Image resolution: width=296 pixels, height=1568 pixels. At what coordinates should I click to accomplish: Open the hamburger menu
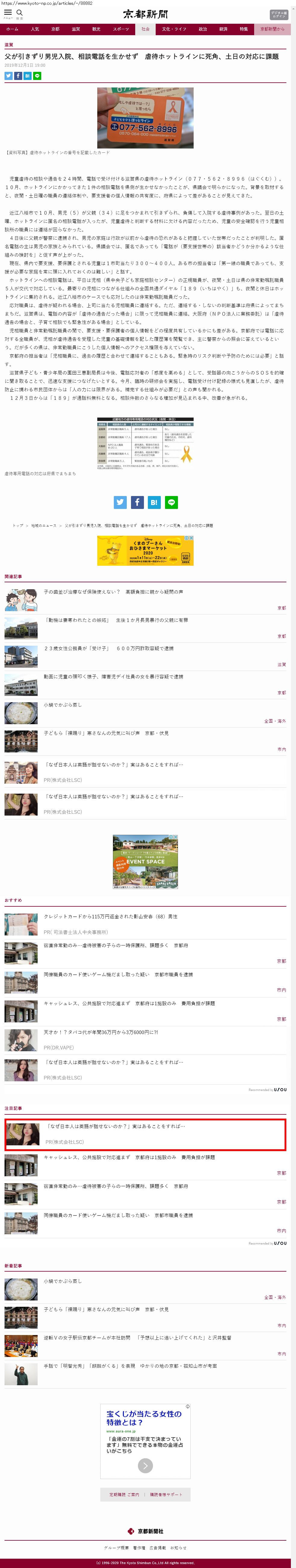(8, 13)
